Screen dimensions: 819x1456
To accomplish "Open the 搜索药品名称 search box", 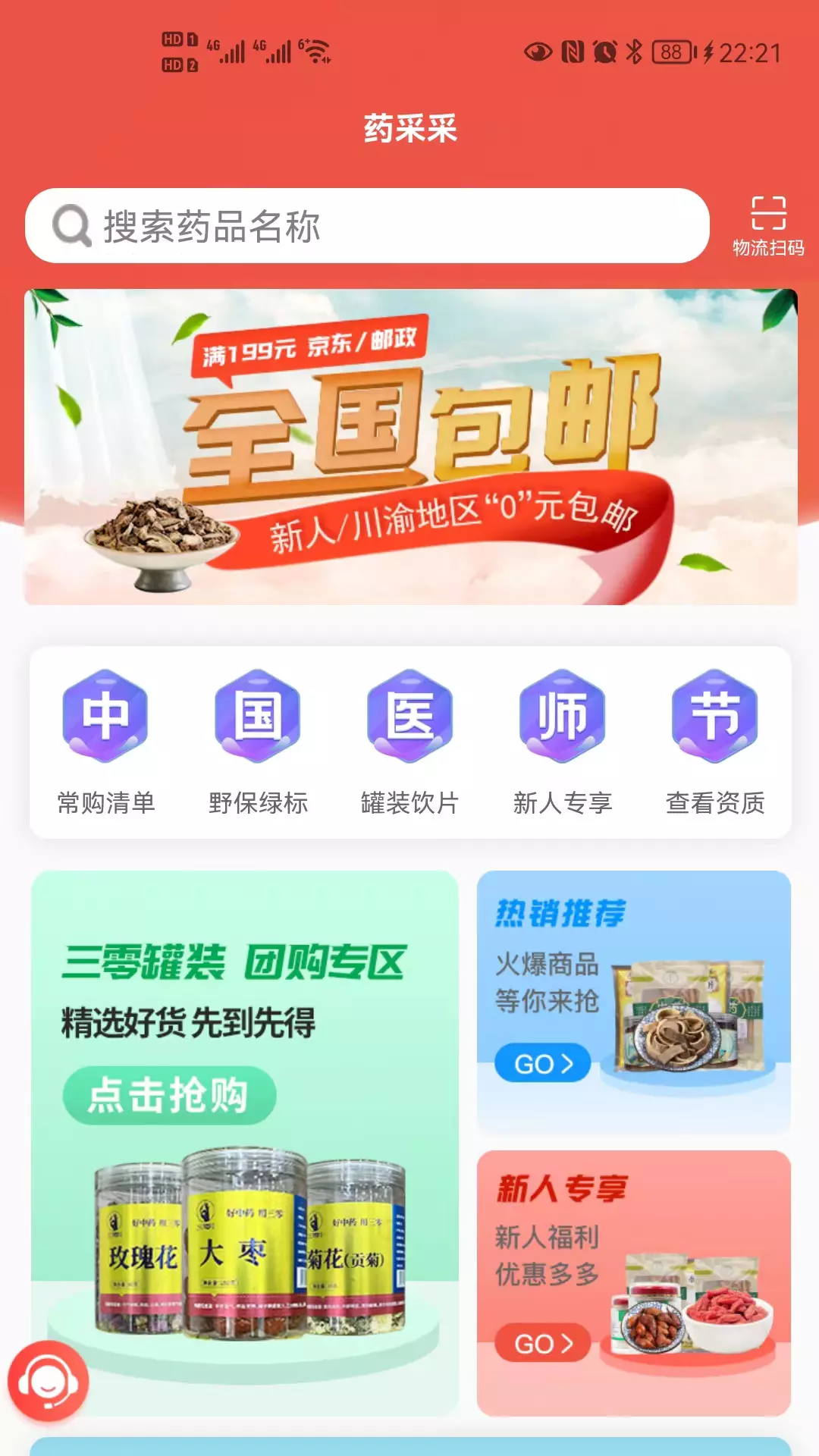I will click(x=367, y=226).
